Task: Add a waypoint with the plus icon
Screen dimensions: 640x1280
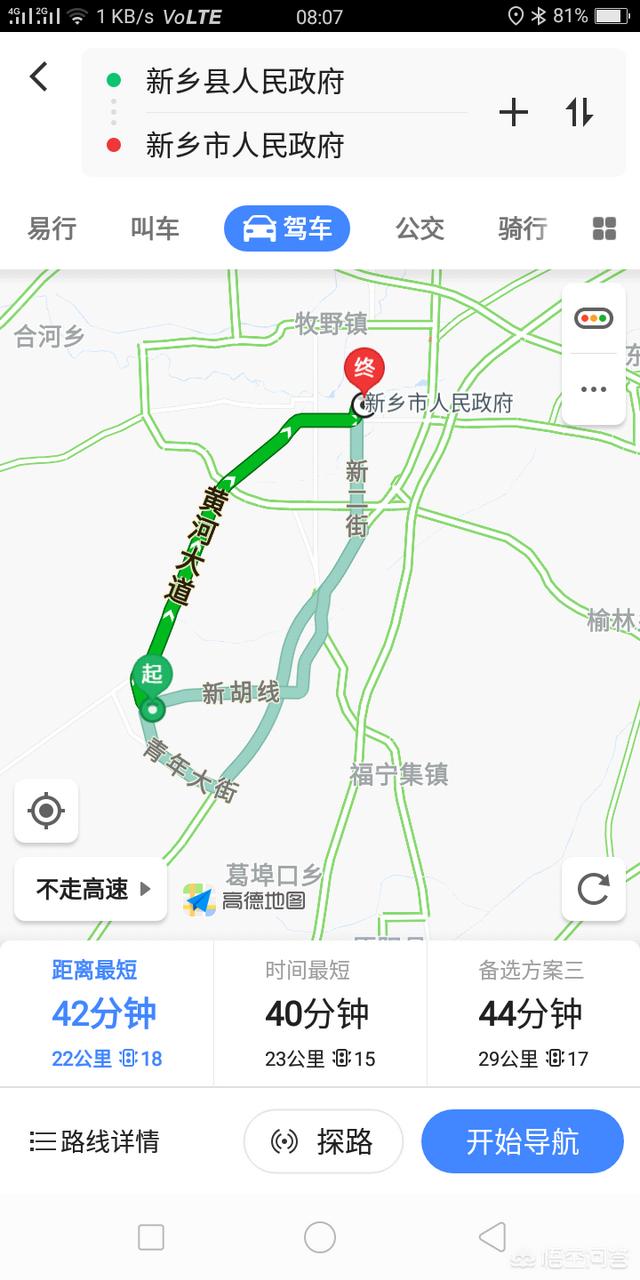Action: tap(513, 113)
